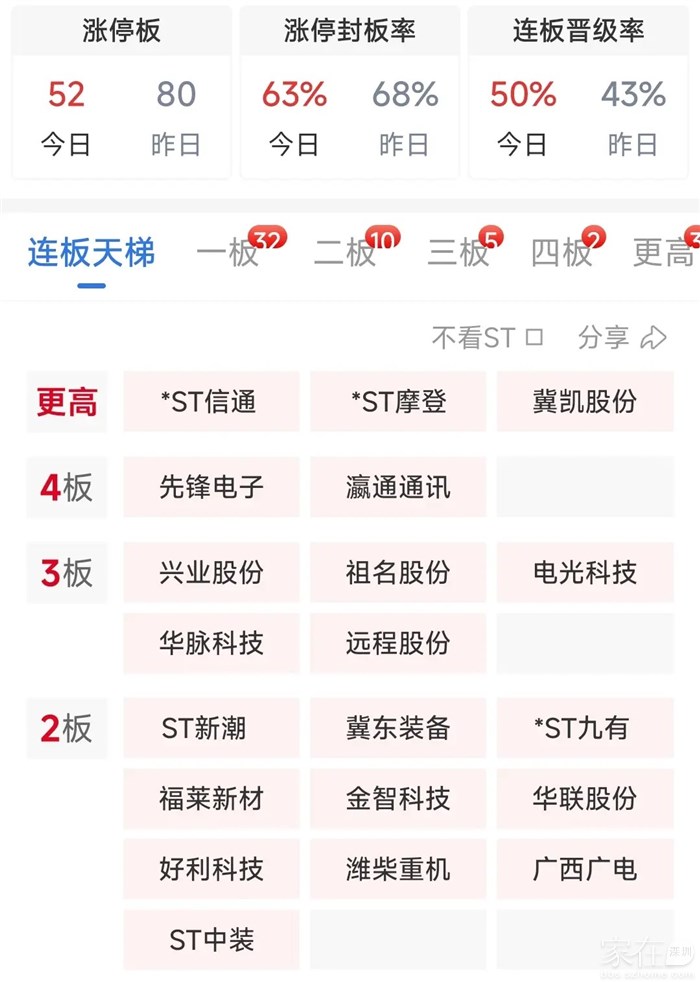Open stock ST中装

pos(211,940)
